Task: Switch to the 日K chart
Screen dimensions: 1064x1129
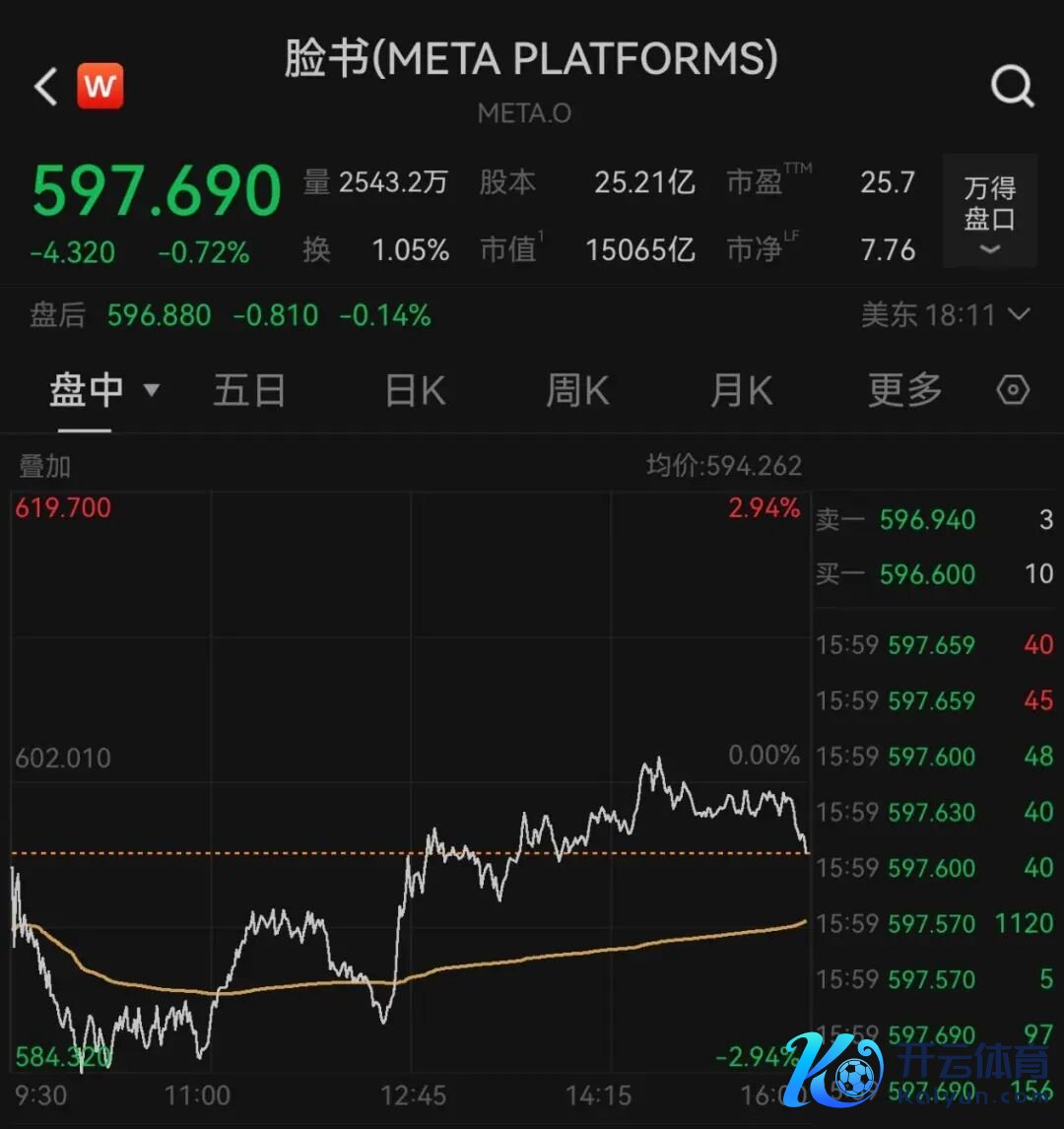Action: pyautogui.click(x=415, y=391)
